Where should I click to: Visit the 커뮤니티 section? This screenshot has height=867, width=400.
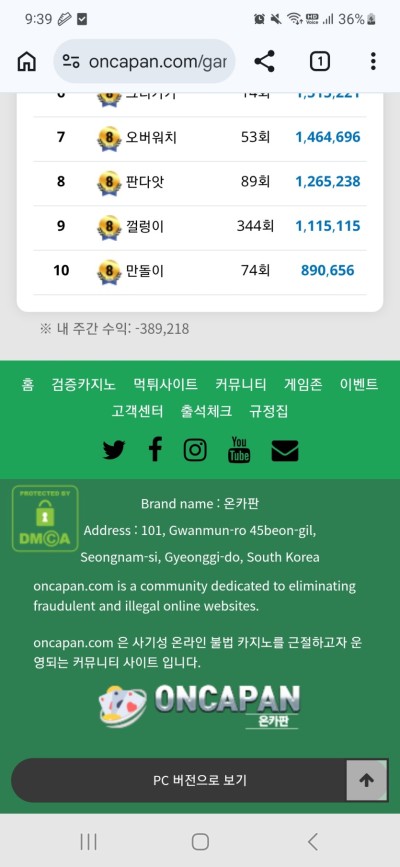coord(241,384)
